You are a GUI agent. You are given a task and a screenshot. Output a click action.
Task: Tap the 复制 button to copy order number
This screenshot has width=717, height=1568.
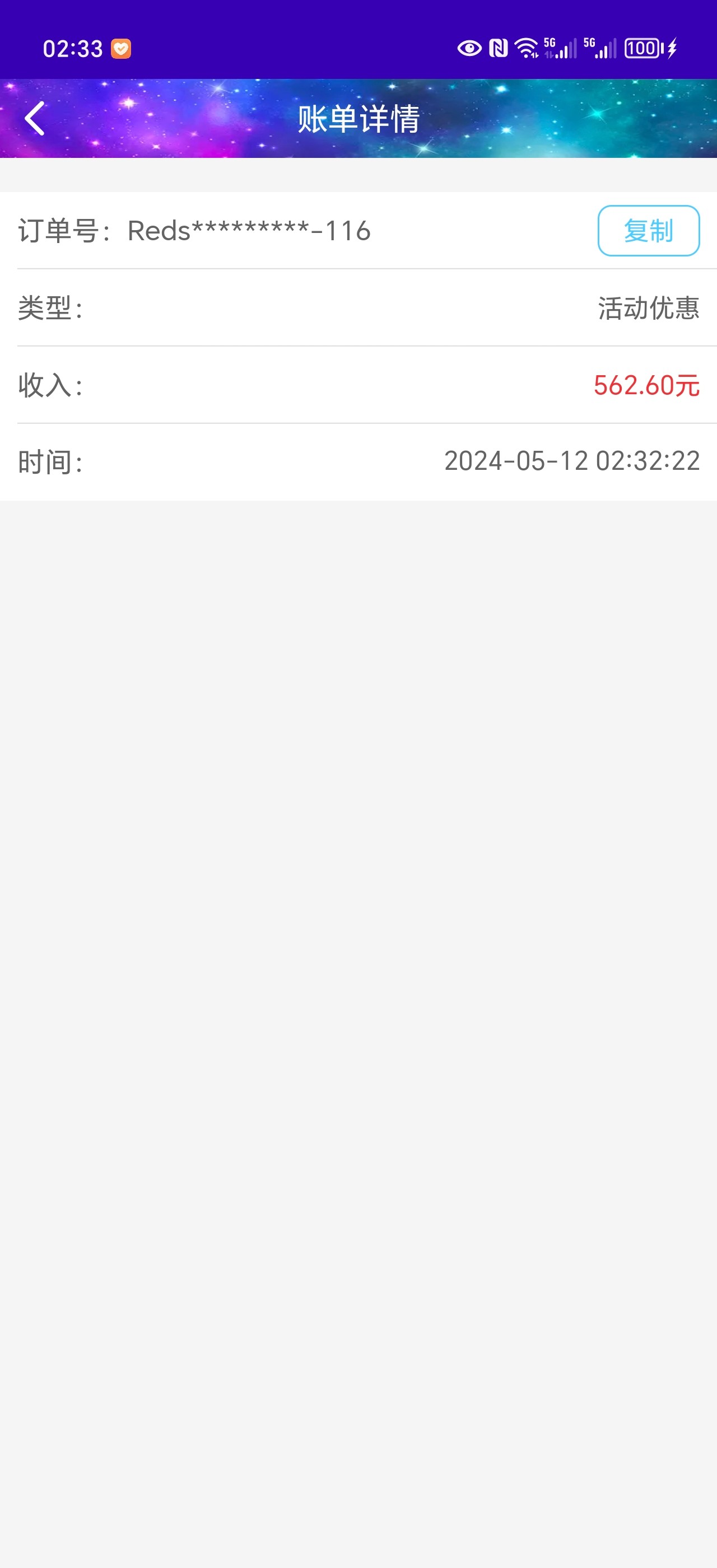tap(649, 232)
